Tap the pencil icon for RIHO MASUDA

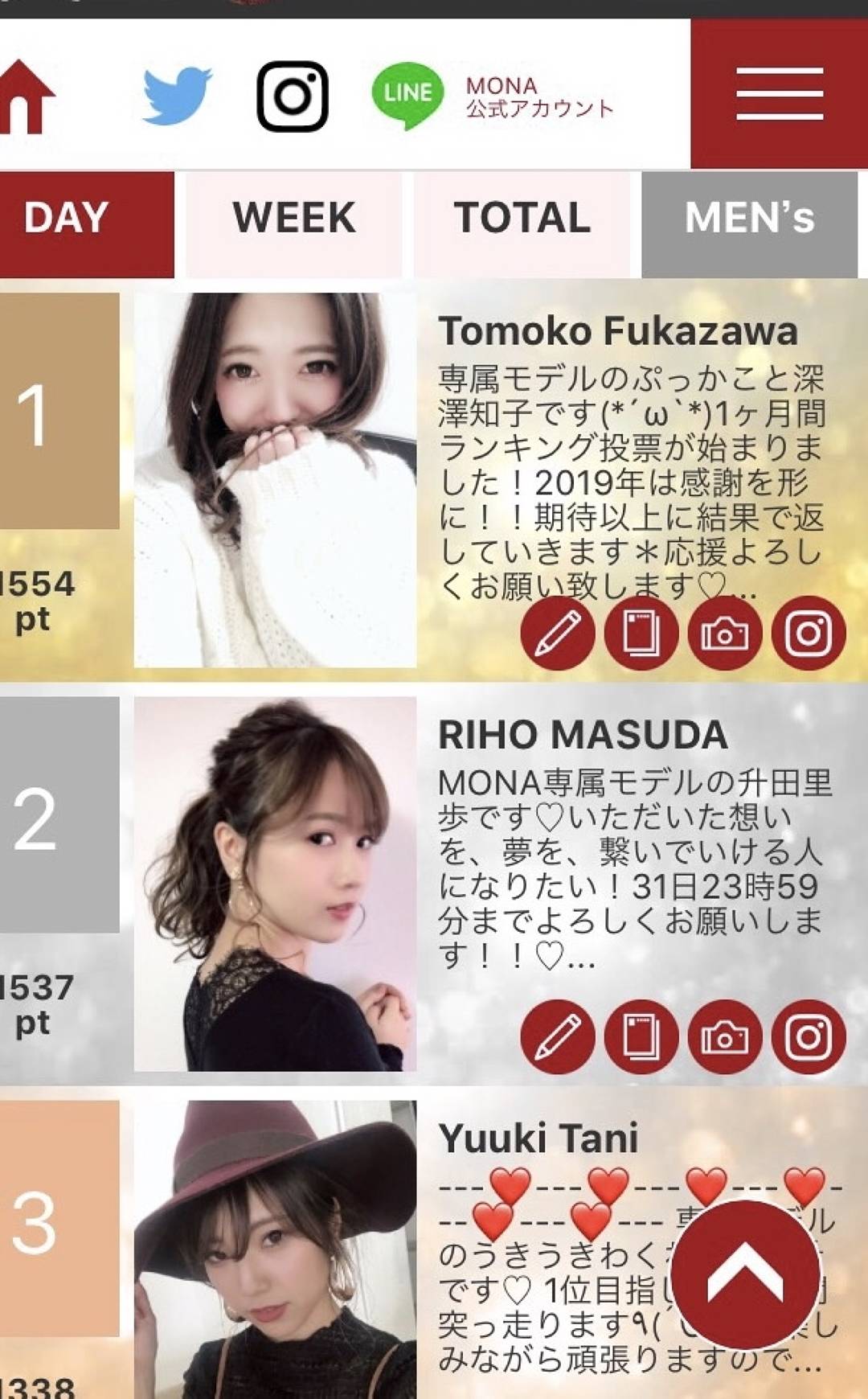[558, 1037]
